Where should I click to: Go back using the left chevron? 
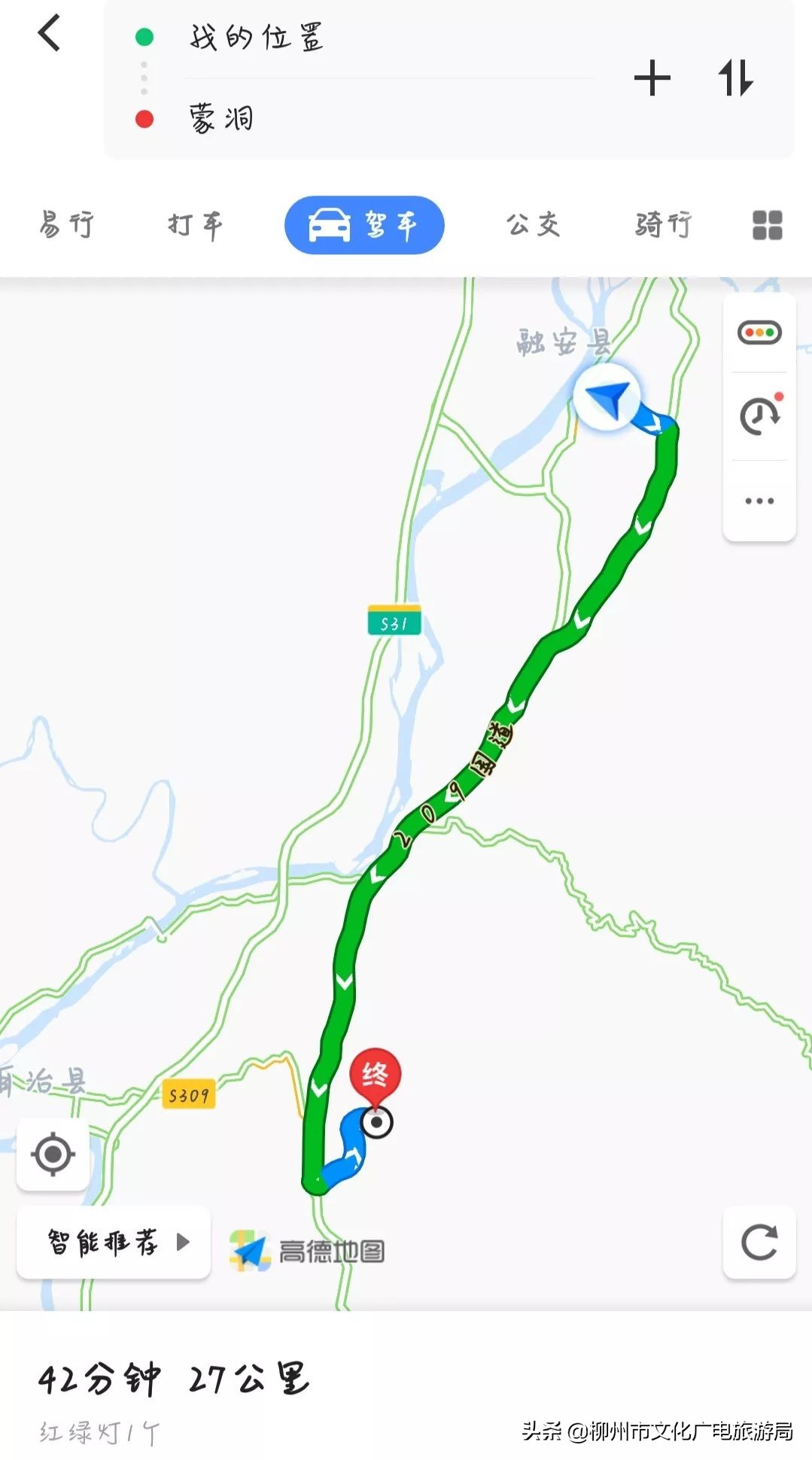coord(47,33)
